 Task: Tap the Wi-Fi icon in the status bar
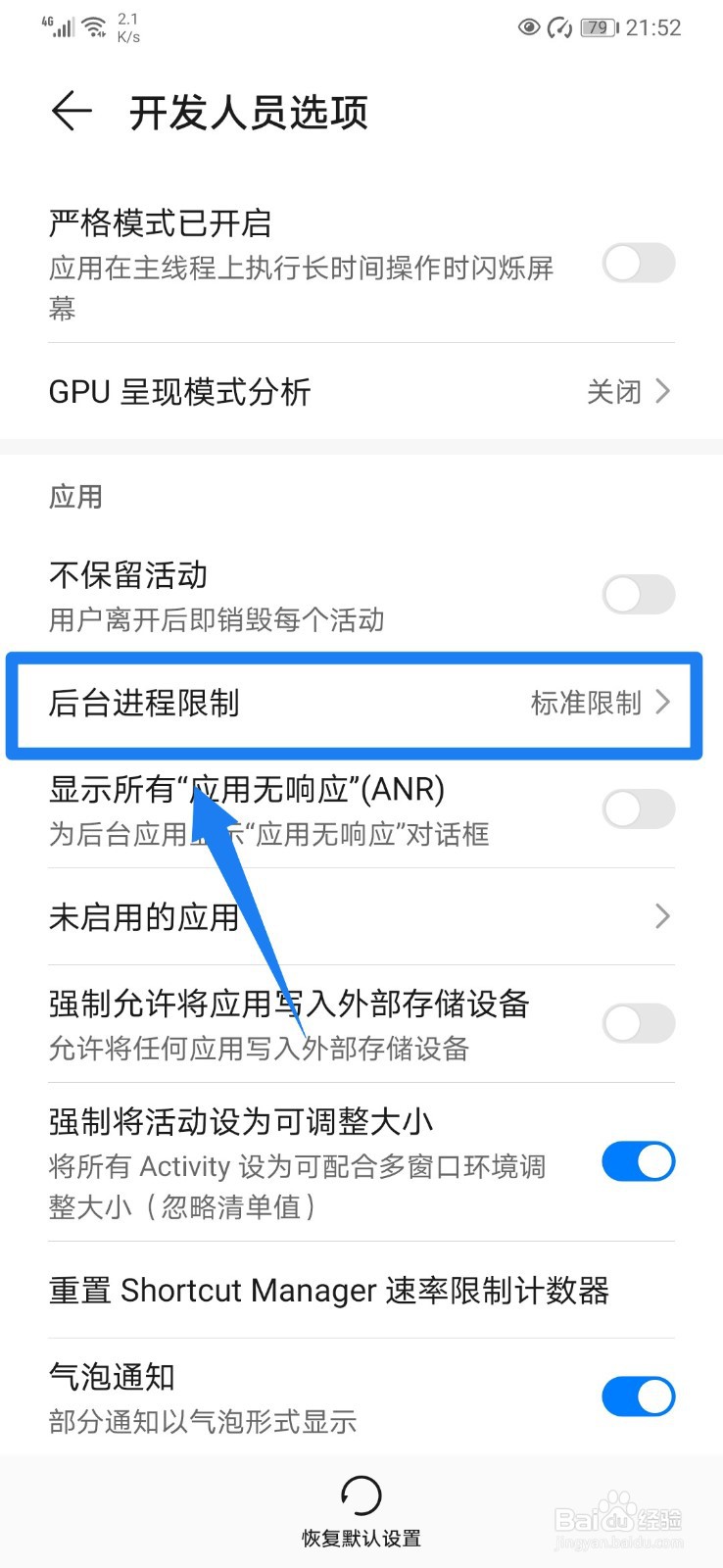tap(93, 24)
